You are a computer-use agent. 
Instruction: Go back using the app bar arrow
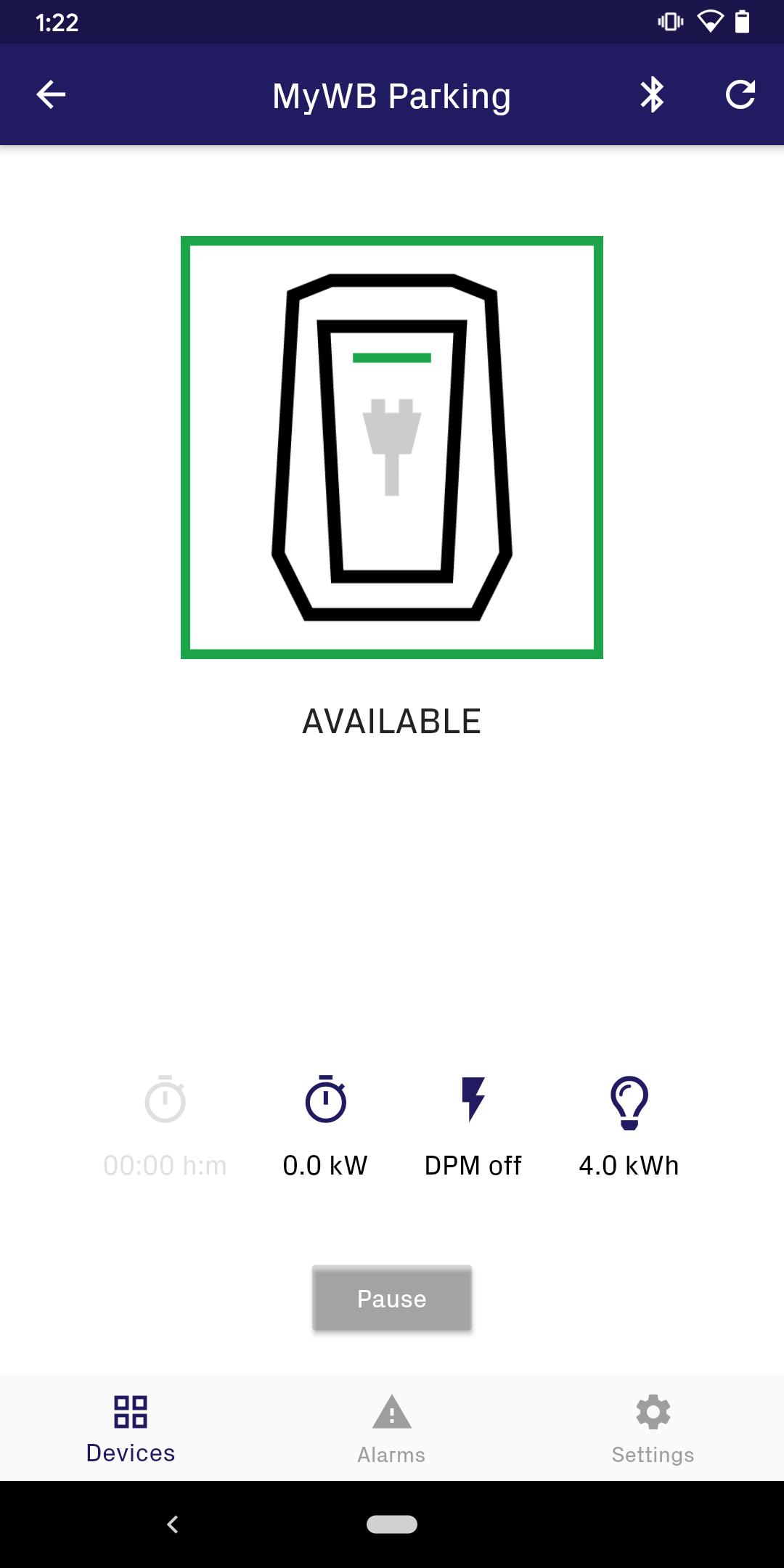coord(51,95)
